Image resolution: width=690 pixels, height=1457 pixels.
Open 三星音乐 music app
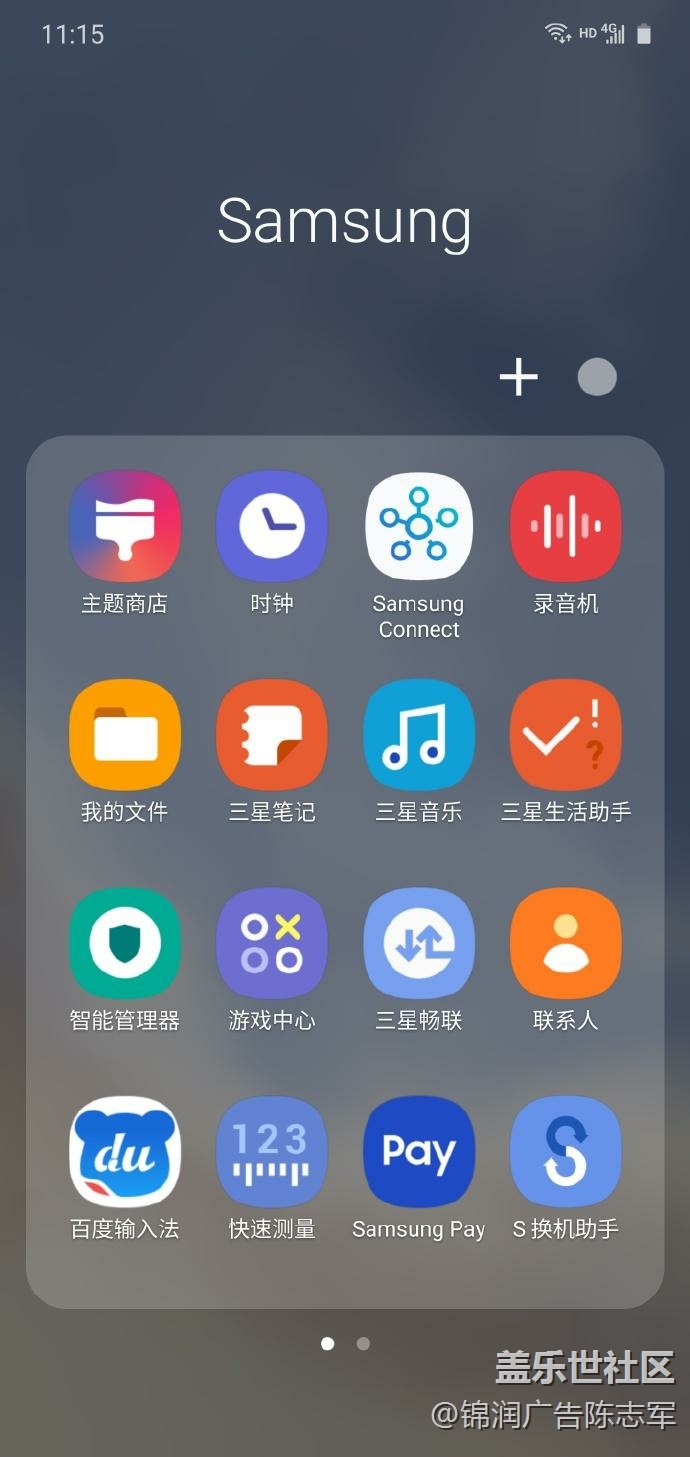click(x=419, y=735)
